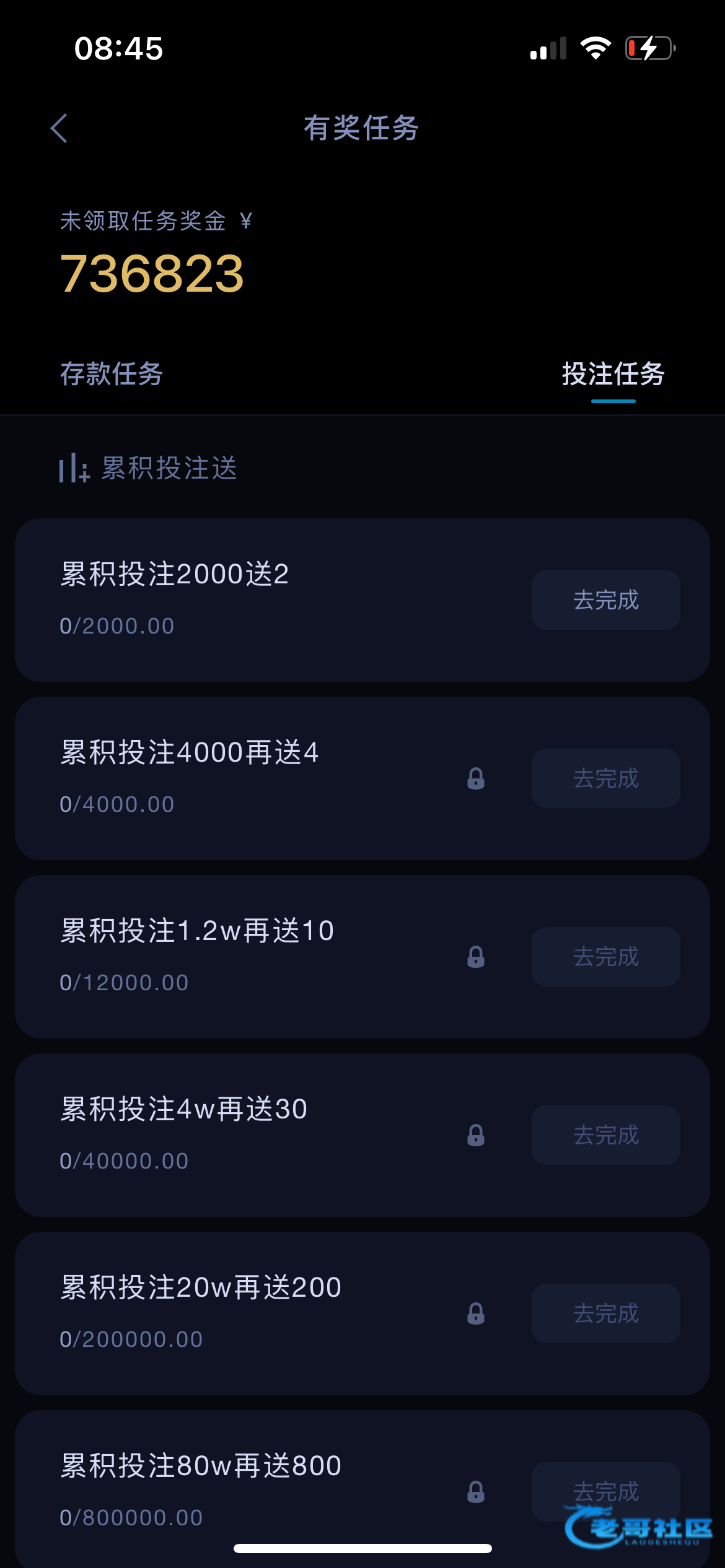Tap 去完成 for 累积投注1.2w再送10
Screen dimensions: 725x1568
[x=605, y=957]
